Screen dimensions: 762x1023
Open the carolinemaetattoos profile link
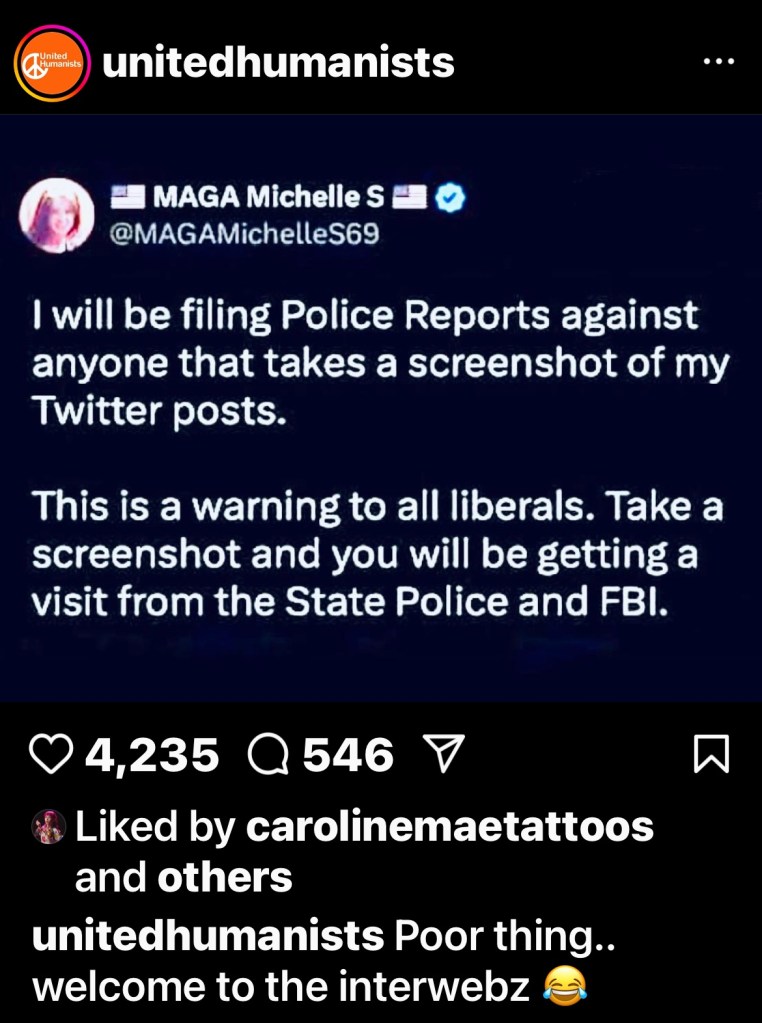(x=449, y=826)
